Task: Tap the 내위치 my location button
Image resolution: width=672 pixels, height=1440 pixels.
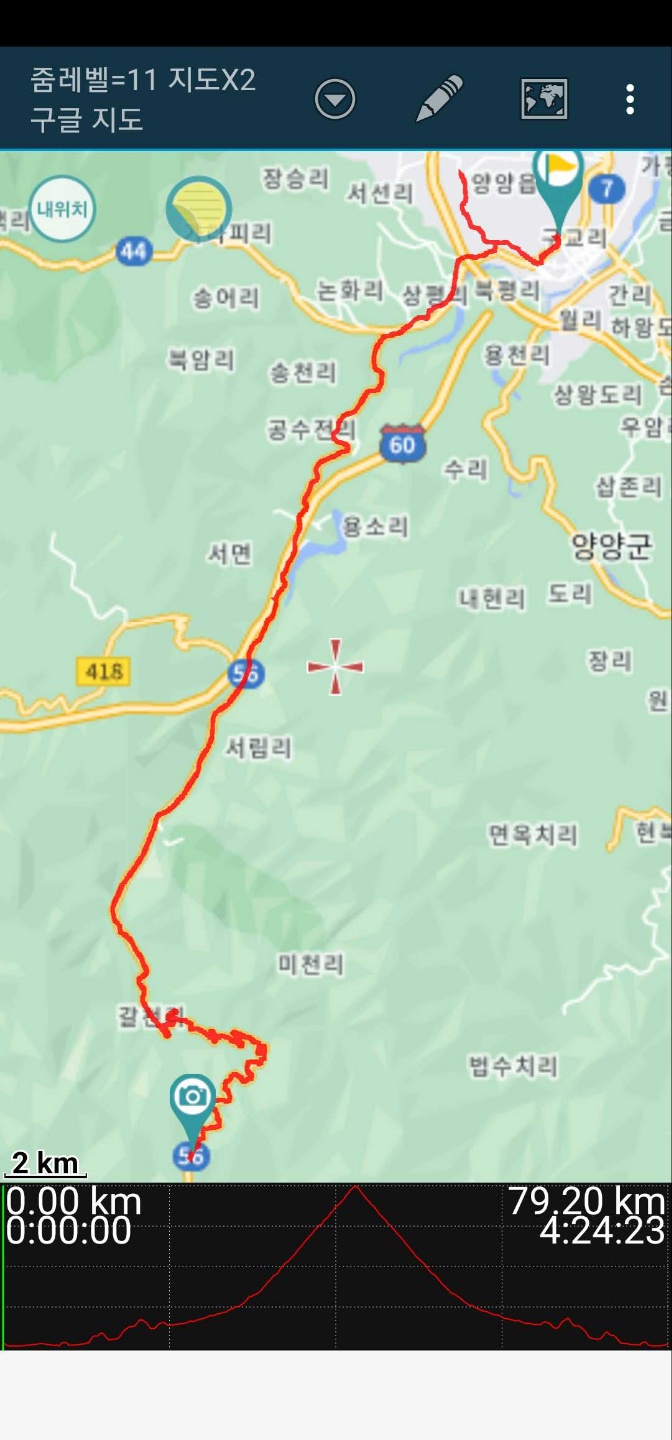Action: point(62,209)
